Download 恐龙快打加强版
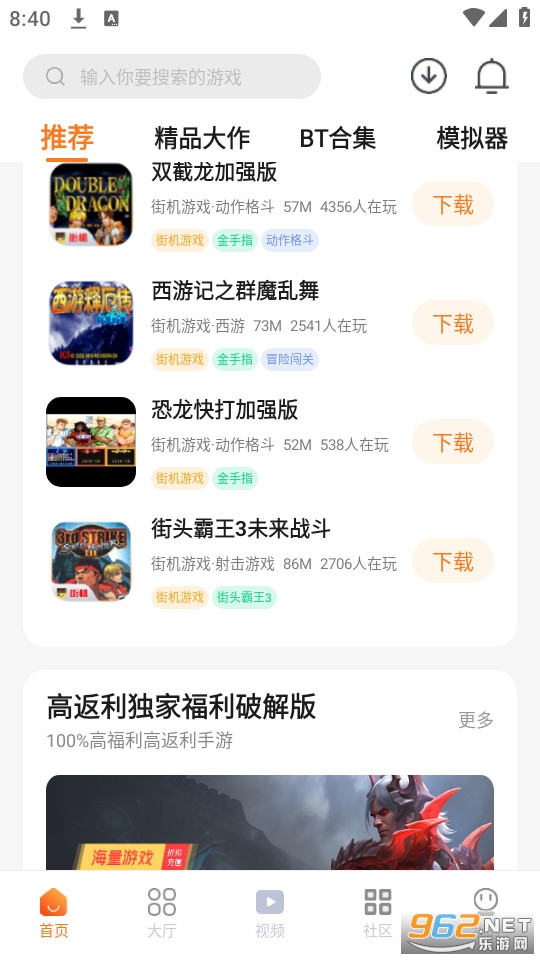The image size is (540, 960). pyautogui.click(x=453, y=441)
